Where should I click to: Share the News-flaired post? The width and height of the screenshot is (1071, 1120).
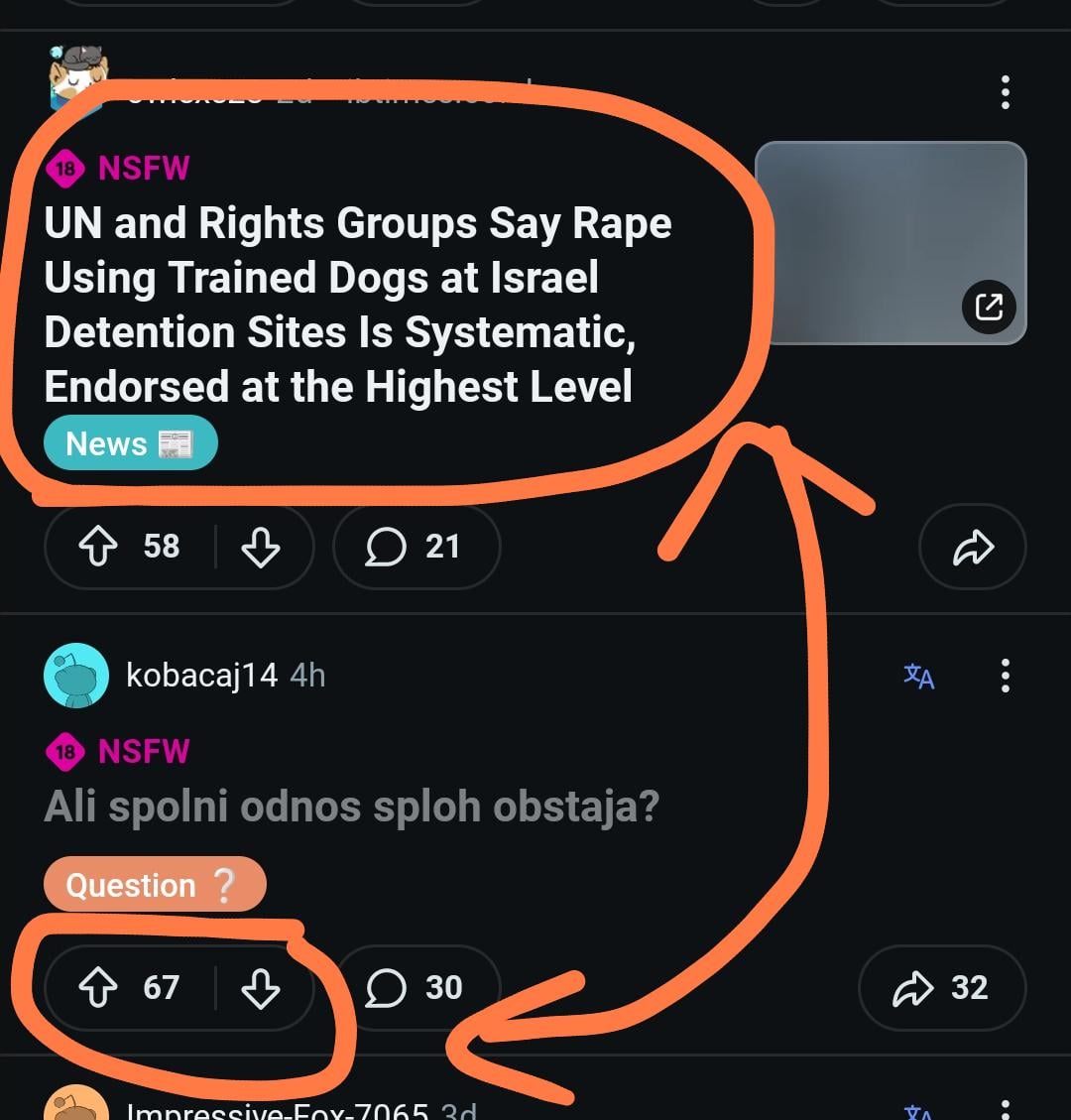tap(972, 547)
